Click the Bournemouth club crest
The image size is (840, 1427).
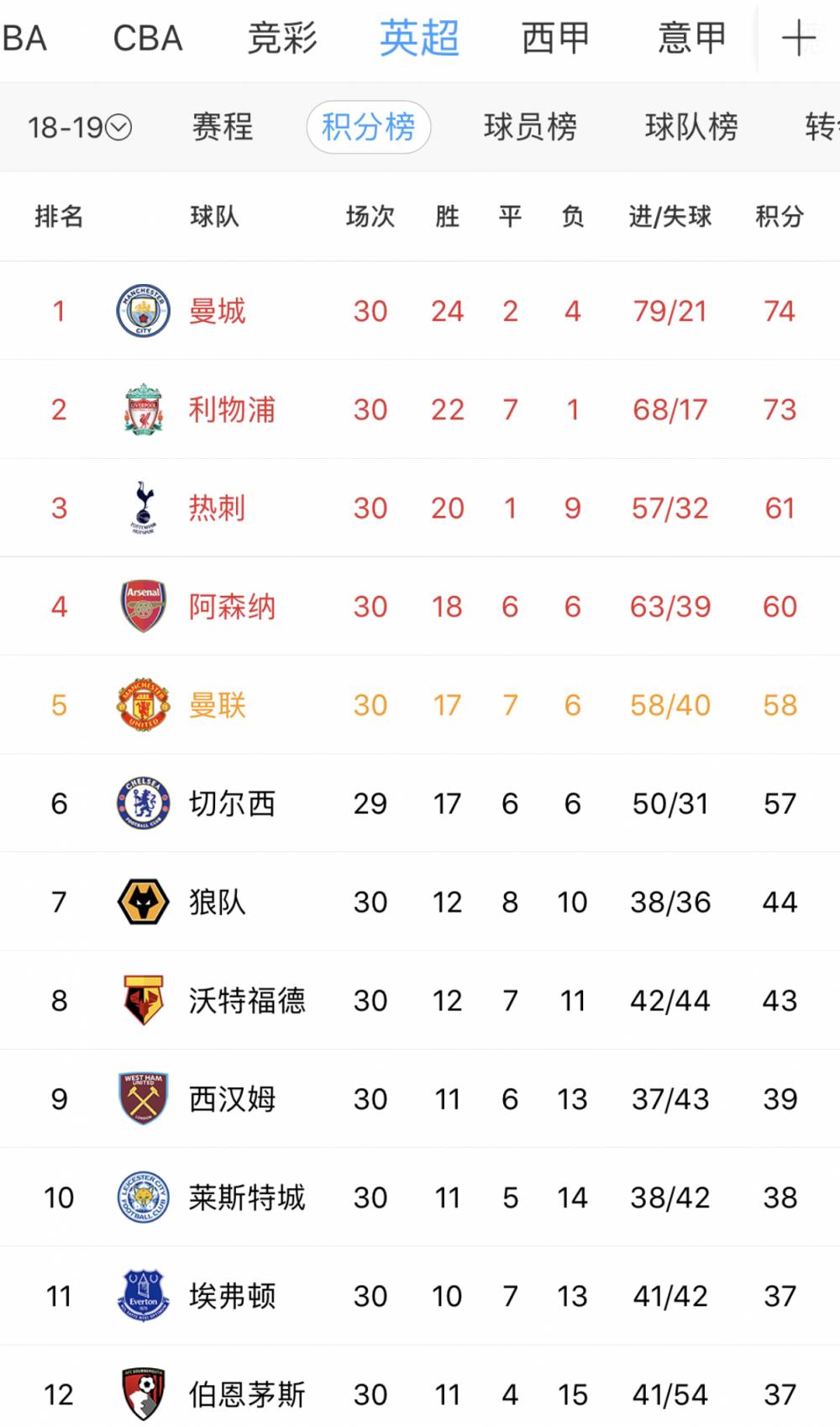tap(143, 1393)
